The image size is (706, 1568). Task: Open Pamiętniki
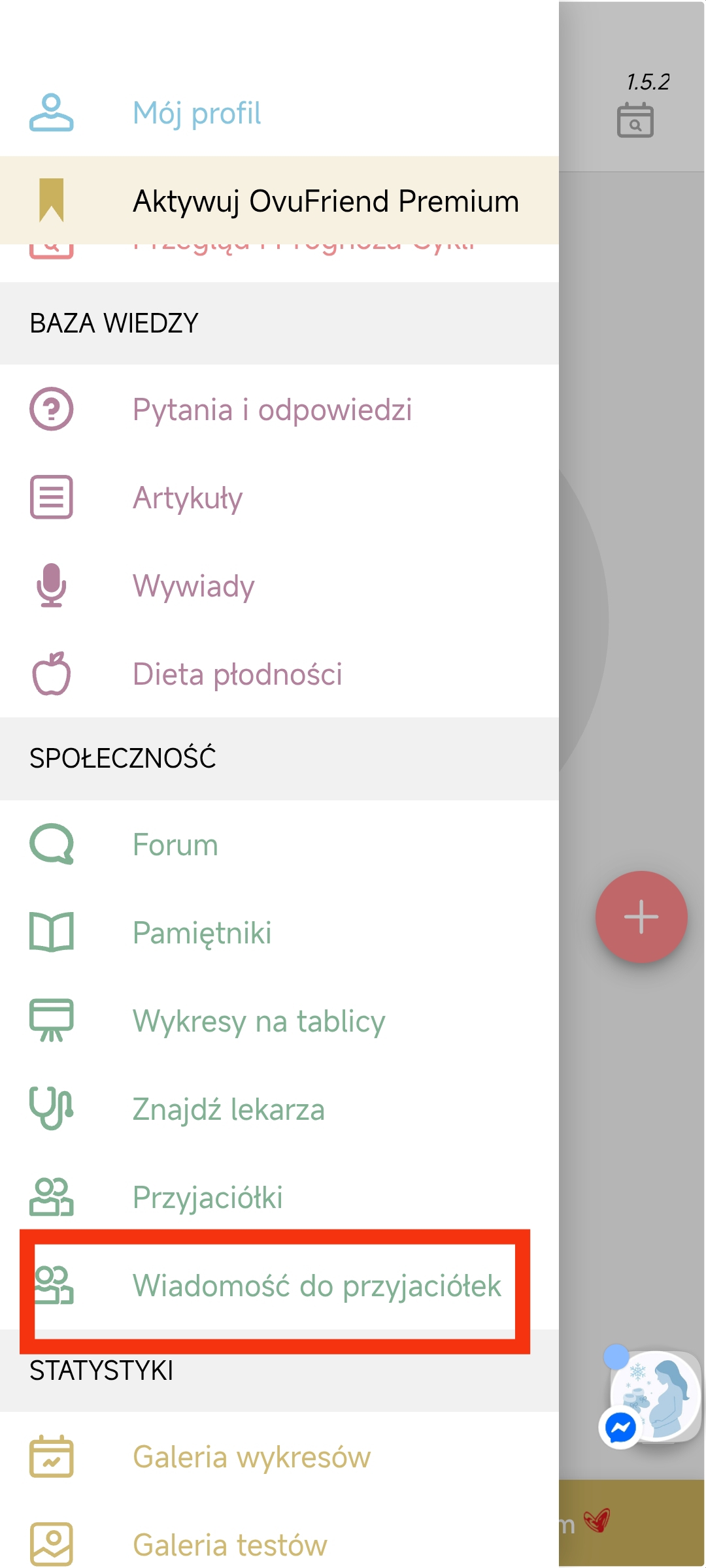(x=201, y=933)
